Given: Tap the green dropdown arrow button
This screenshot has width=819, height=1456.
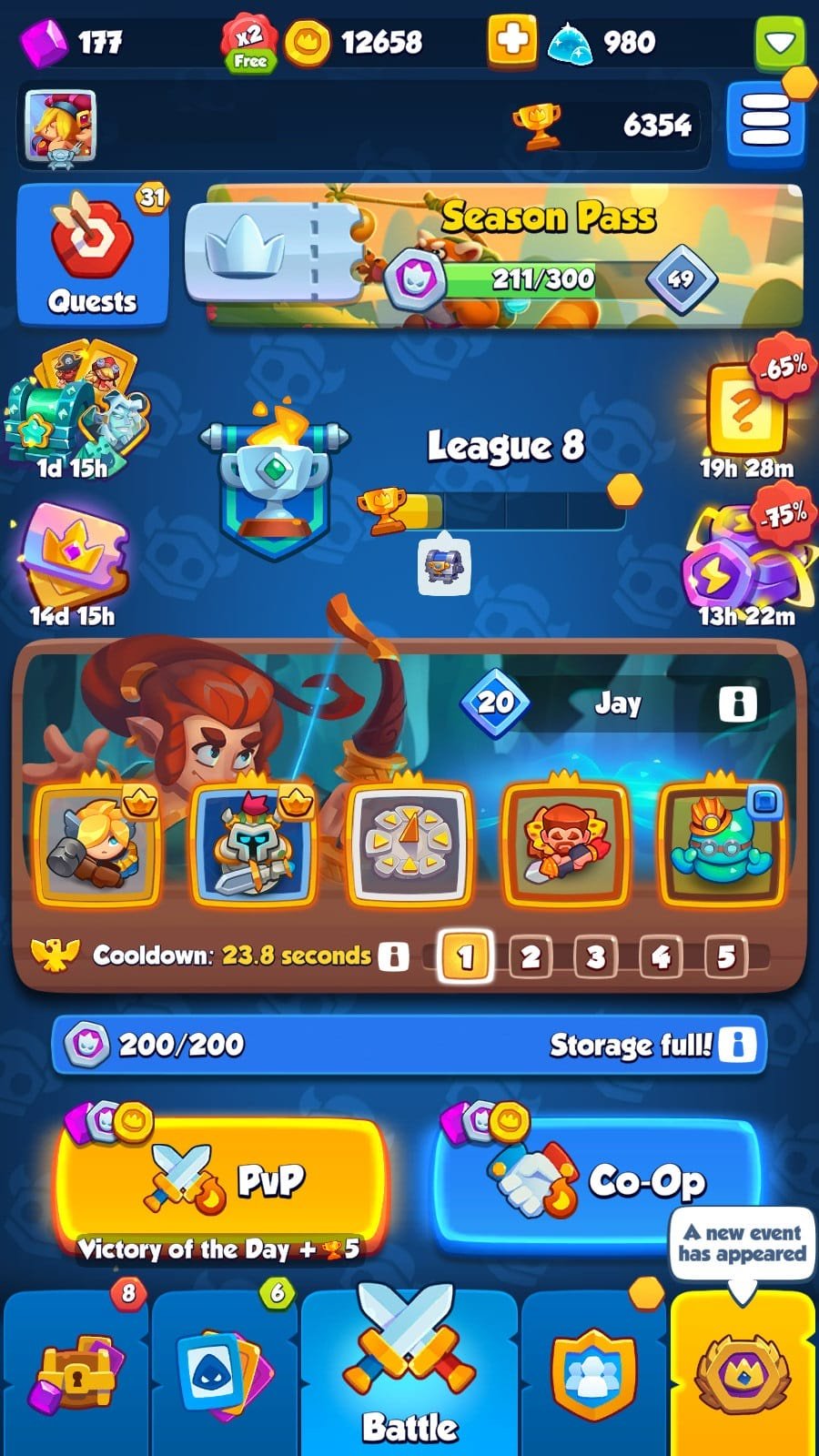Looking at the screenshot, I should (x=780, y=42).
